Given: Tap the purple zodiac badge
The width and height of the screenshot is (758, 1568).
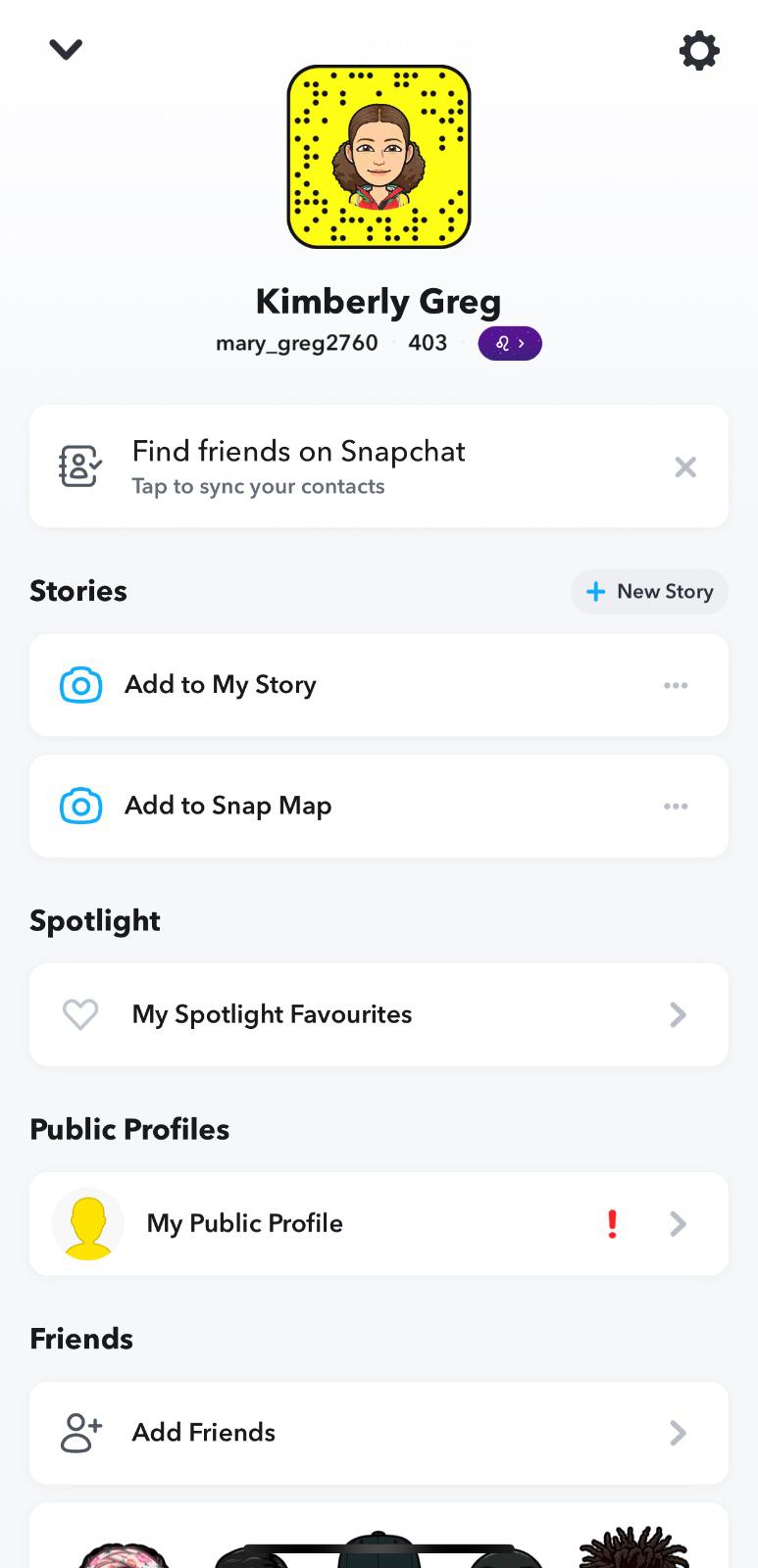Looking at the screenshot, I should pos(510,343).
